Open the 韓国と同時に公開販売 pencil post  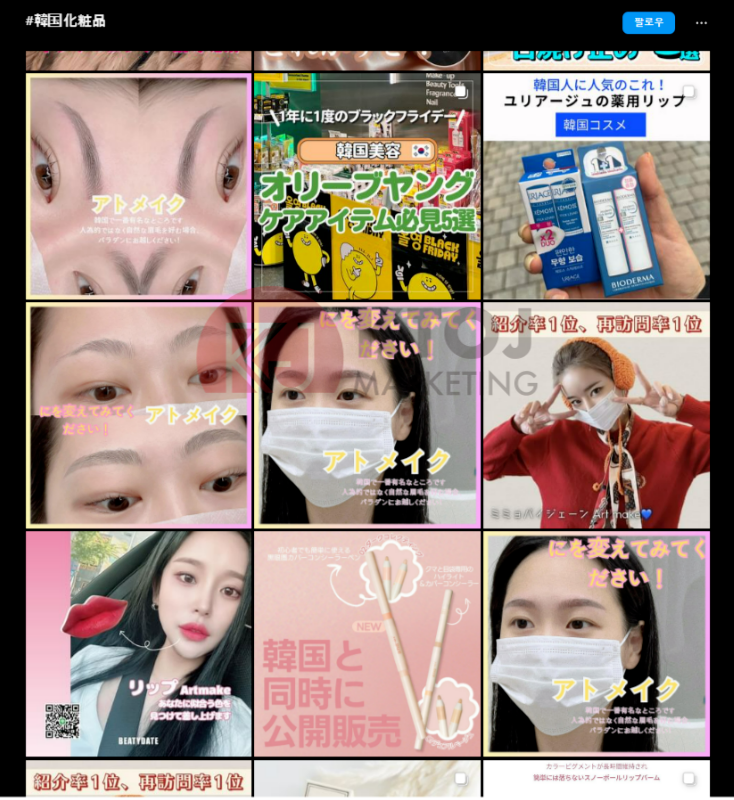click(x=367, y=644)
